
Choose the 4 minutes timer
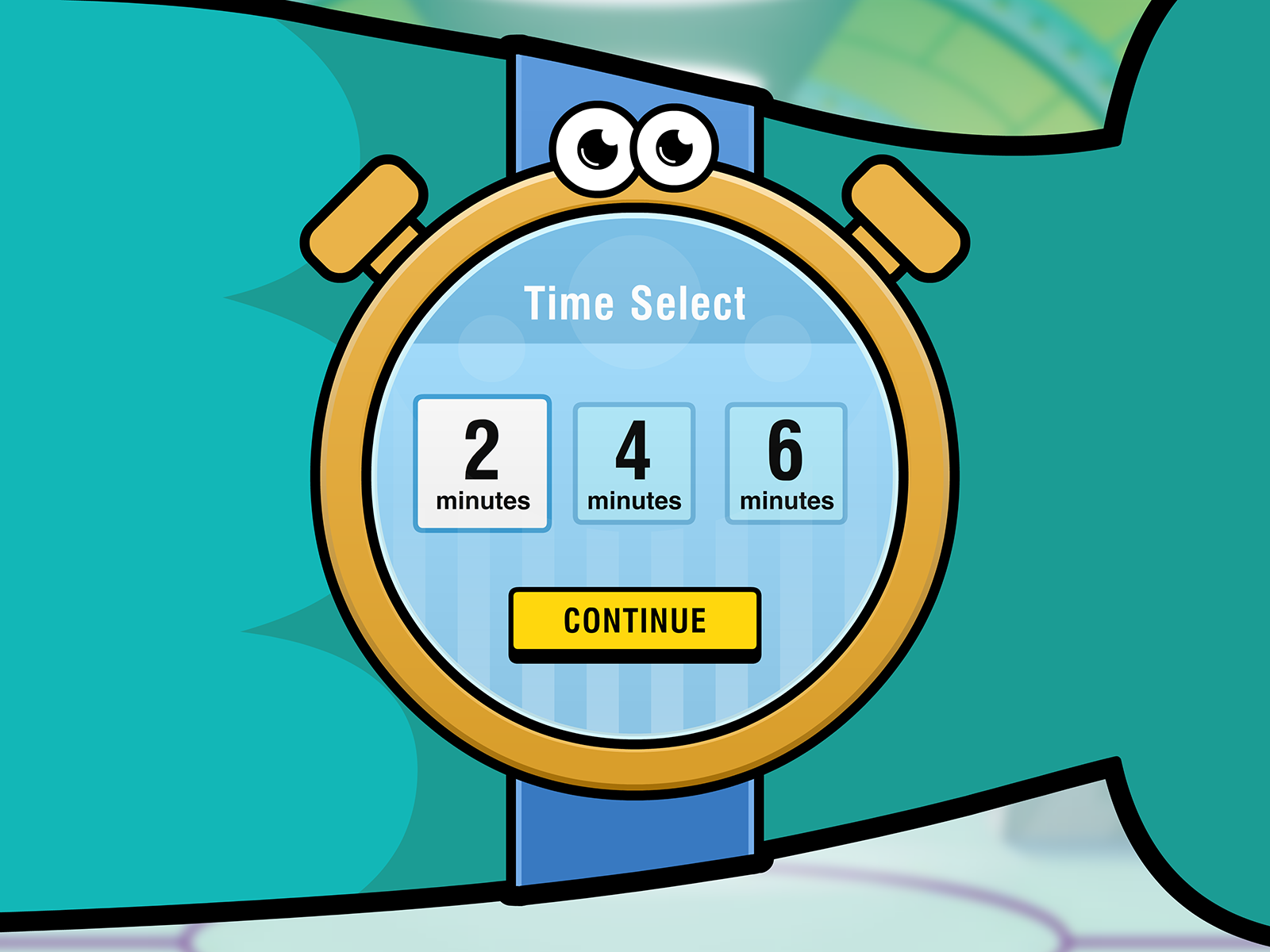point(634,463)
